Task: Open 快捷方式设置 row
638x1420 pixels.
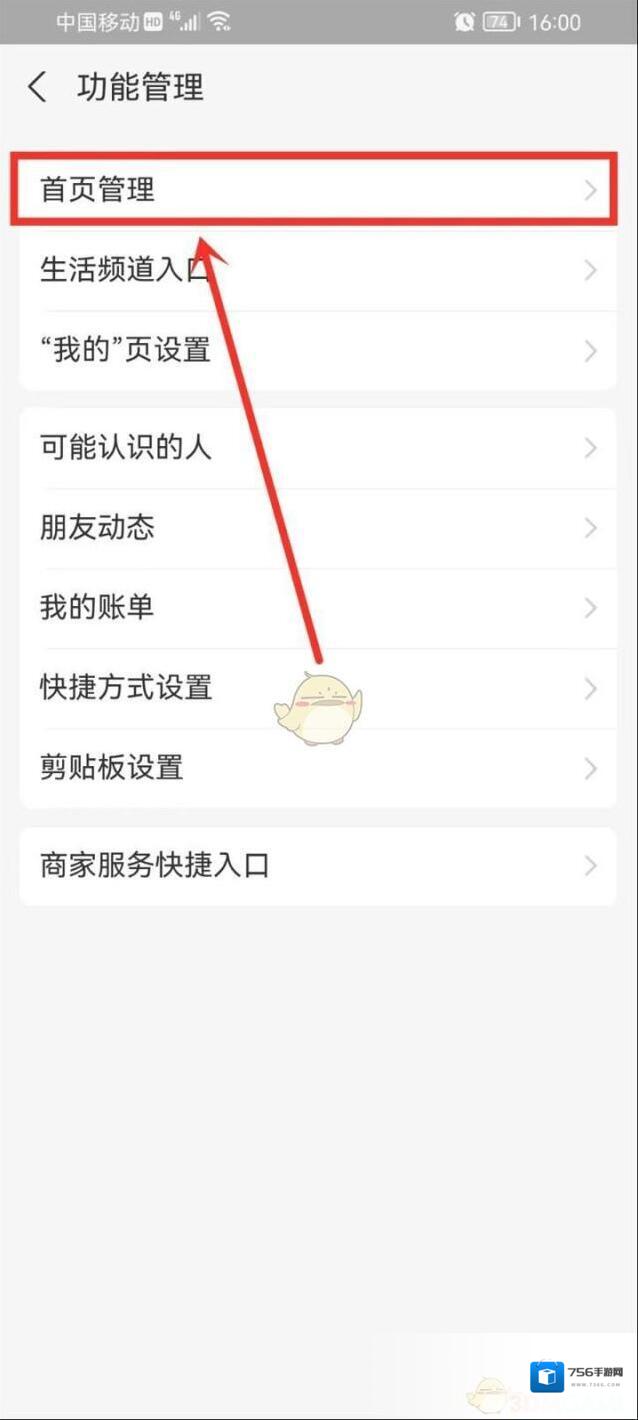Action: pos(318,688)
